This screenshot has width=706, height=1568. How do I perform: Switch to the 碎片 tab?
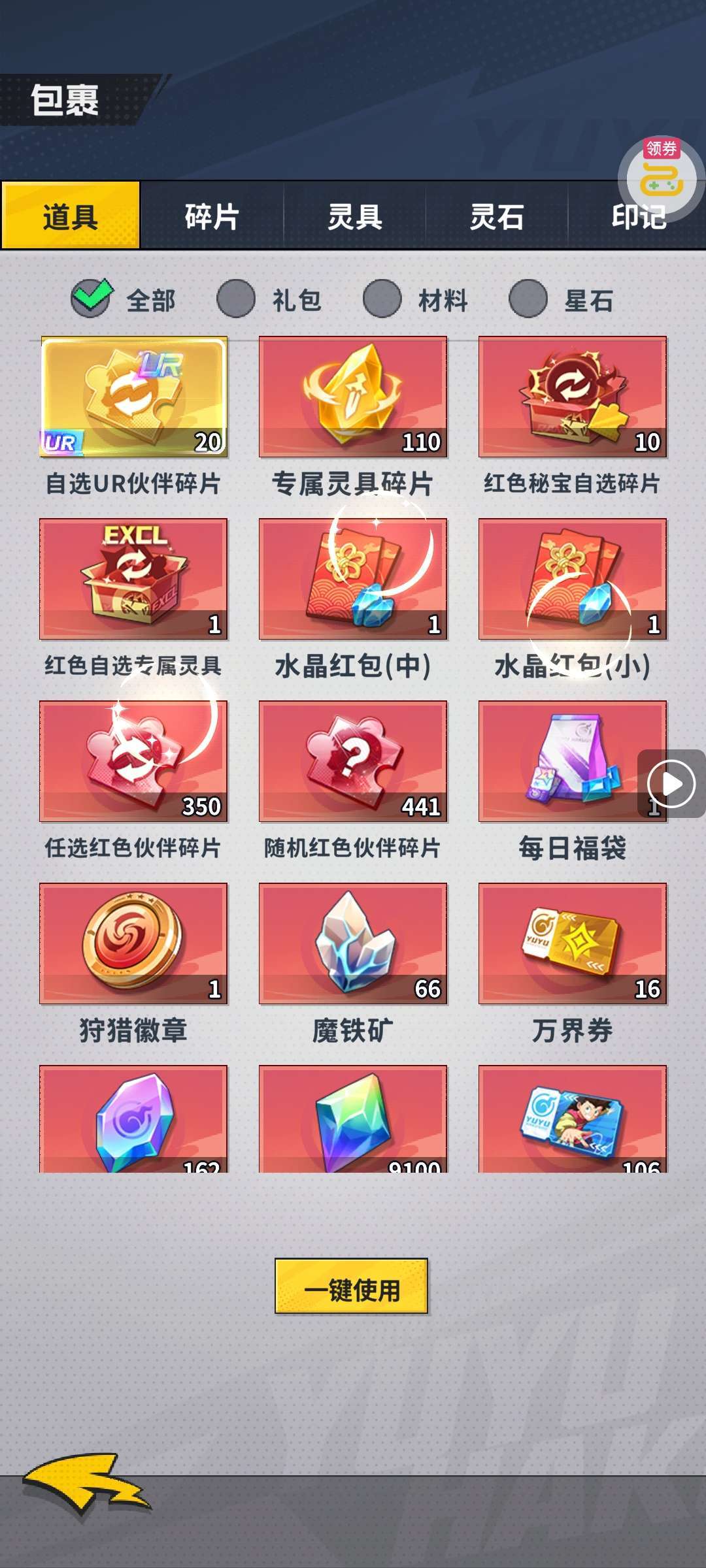point(212,216)
